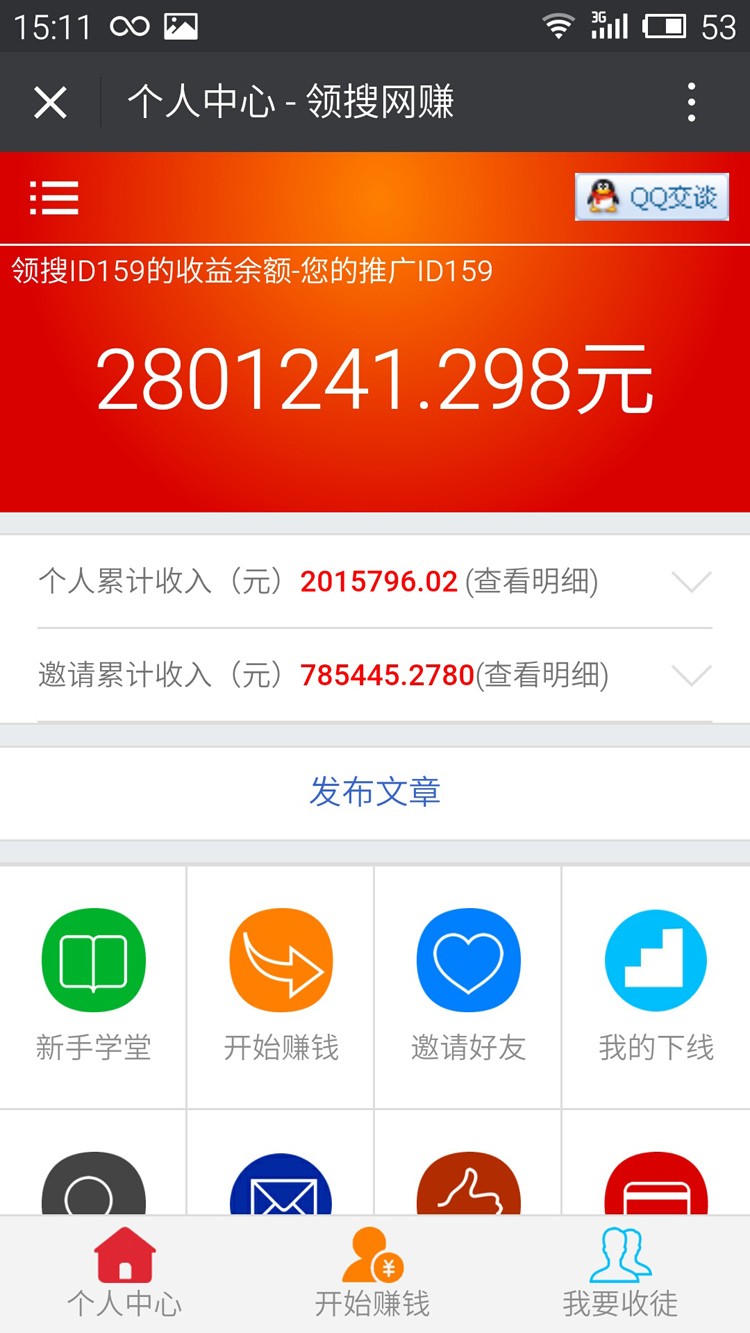Click the 发布文章 link
Viewport: 750px width, 1333px height.
pos(375,790)
